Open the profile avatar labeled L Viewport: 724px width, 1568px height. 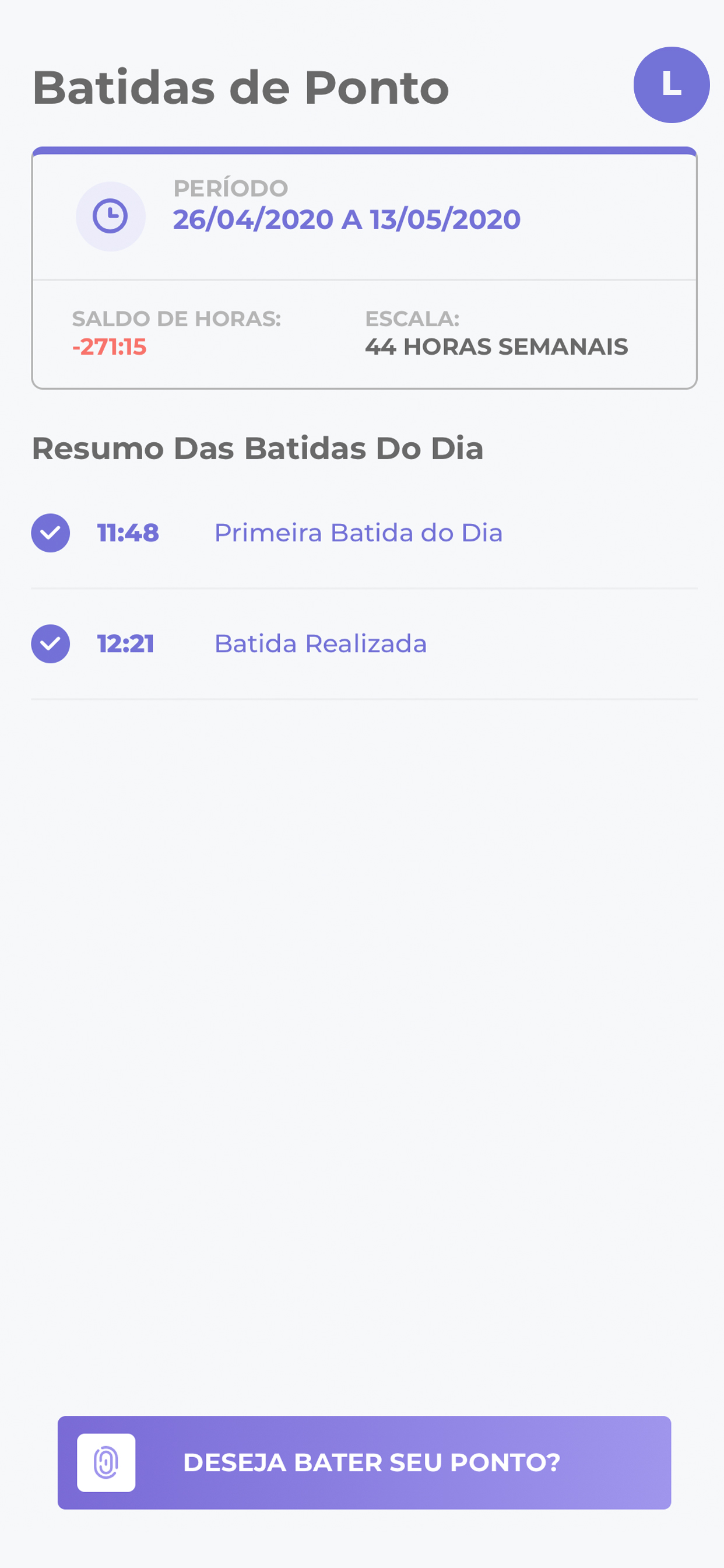click(x=671, y=85)
